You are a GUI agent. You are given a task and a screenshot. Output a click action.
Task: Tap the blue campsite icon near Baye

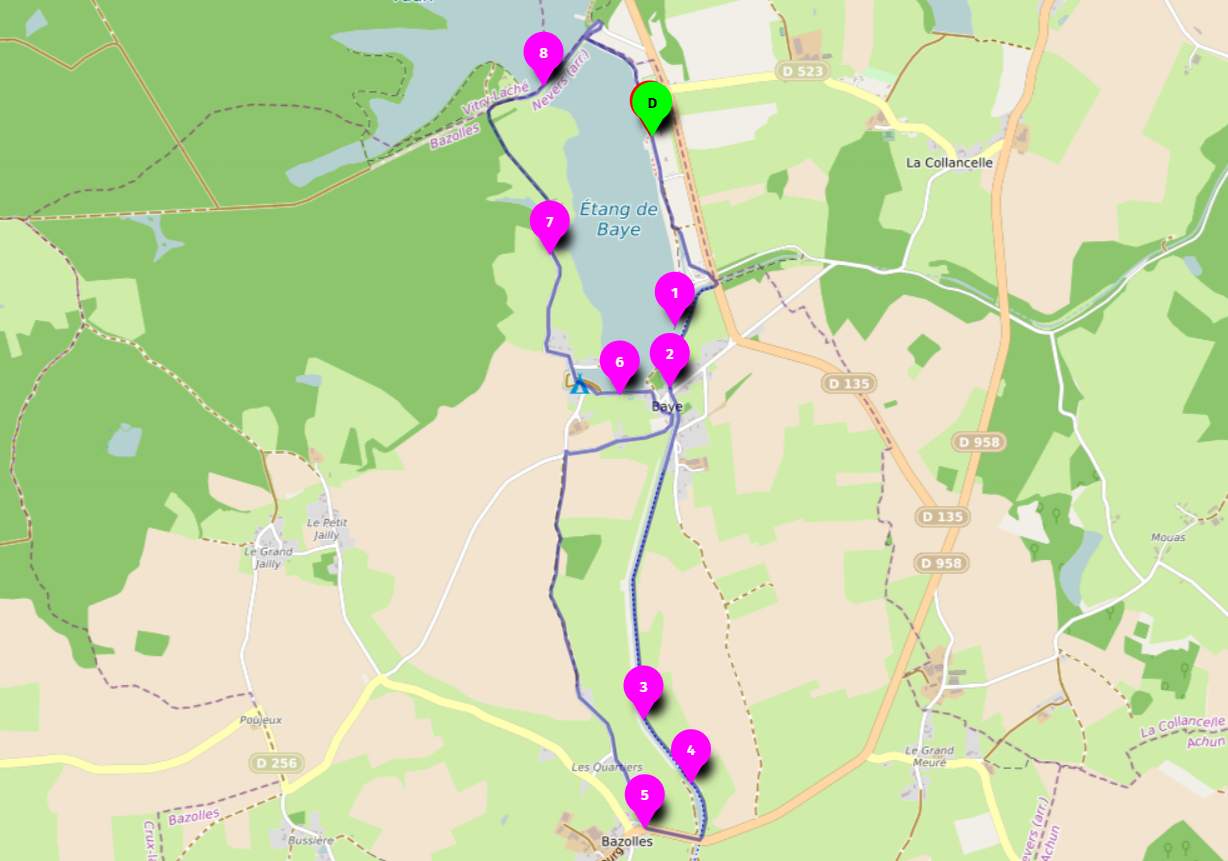(x=578, y=384)
